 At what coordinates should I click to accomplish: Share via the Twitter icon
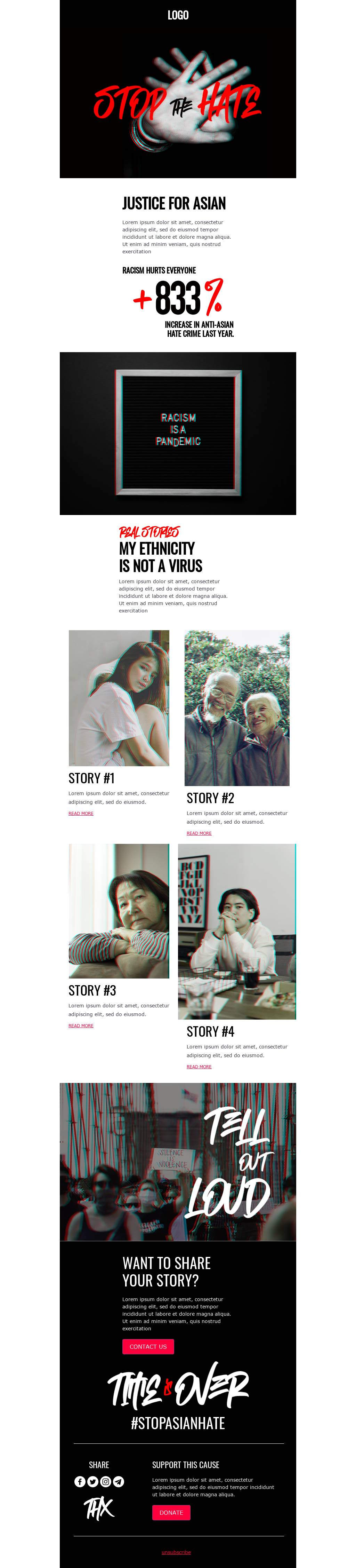(92, 1482)
